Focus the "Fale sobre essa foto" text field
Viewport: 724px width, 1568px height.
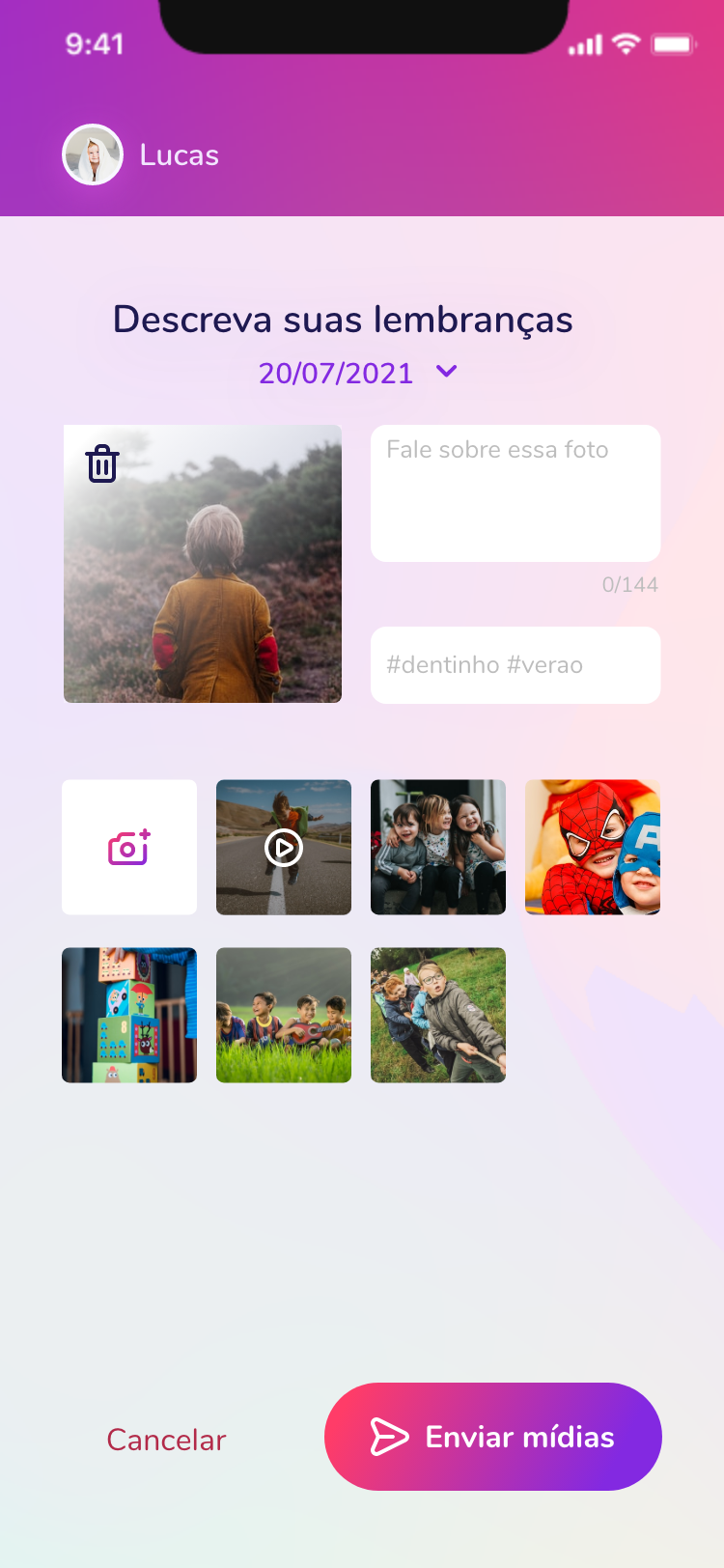(x=515, y=492)
